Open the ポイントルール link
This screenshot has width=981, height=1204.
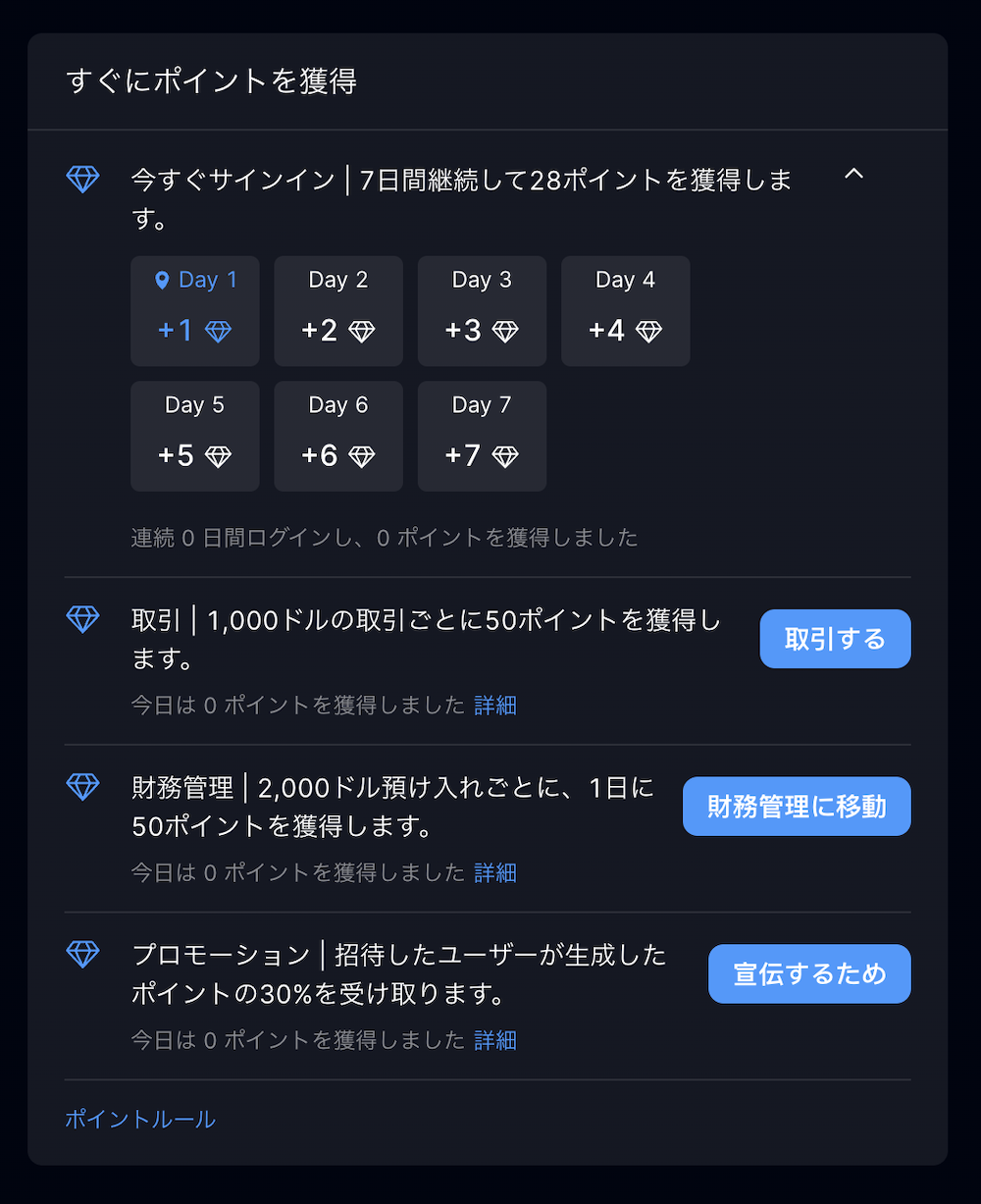(138, 1119)
